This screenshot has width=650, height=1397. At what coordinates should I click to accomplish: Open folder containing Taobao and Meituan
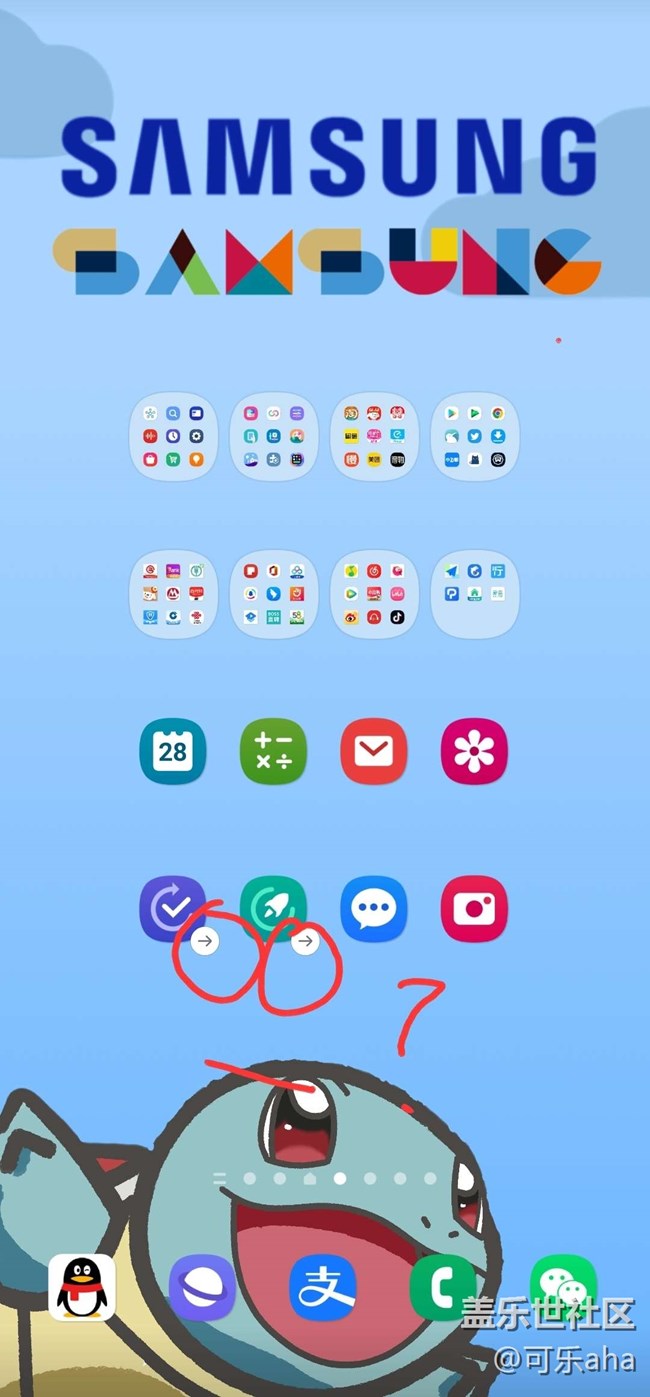click(374, 436)
